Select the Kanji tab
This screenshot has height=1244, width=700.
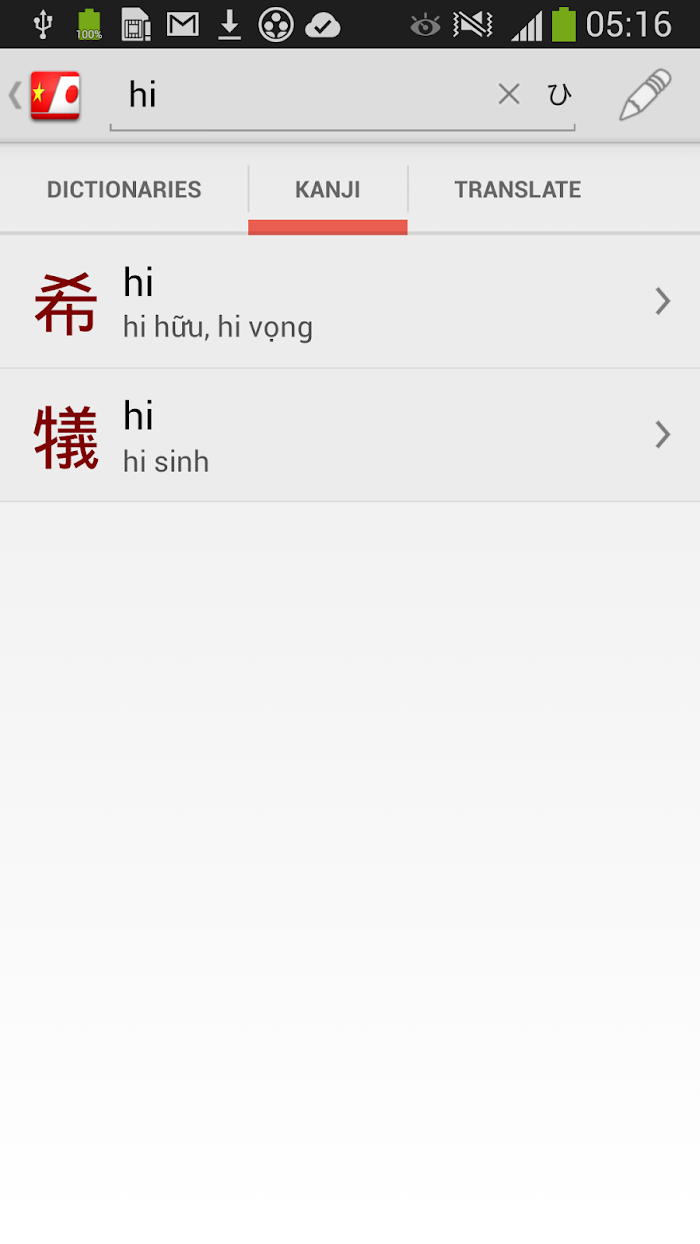pos(328,190)
